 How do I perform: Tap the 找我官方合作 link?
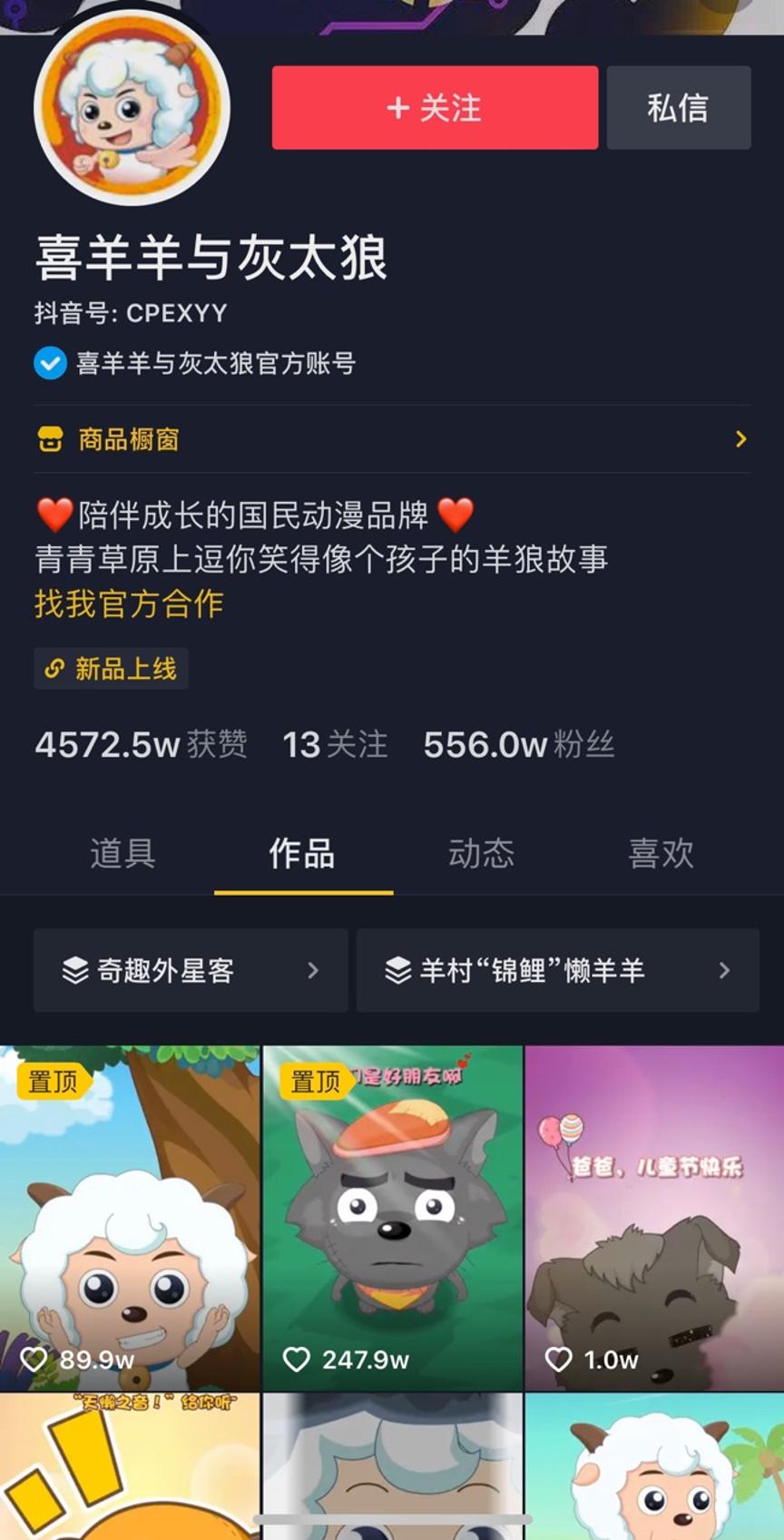[x=129, y=603]
